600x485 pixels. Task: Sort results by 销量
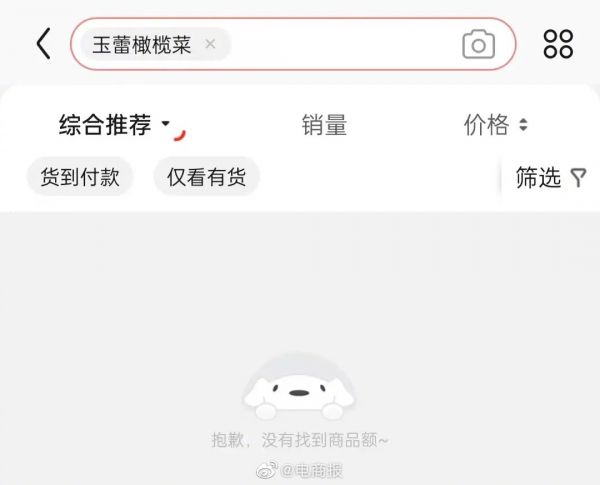coord(324,125)
